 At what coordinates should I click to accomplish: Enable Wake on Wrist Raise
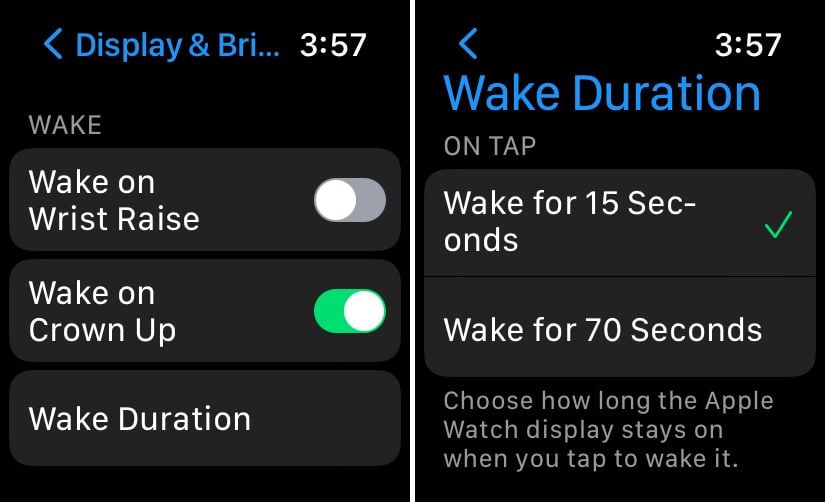pyautogui.click(x=349, y=200)
